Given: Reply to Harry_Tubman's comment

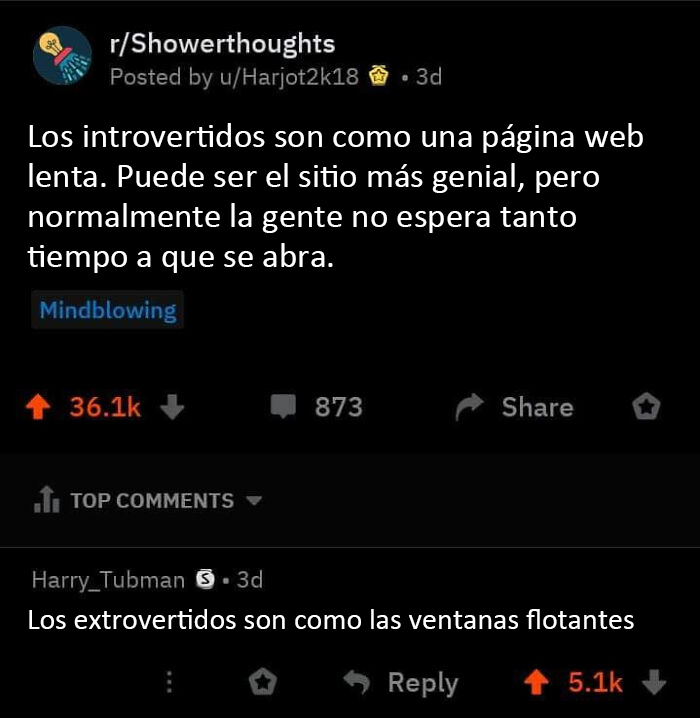Looking at the screenshot, I should (x=402, y=683).
